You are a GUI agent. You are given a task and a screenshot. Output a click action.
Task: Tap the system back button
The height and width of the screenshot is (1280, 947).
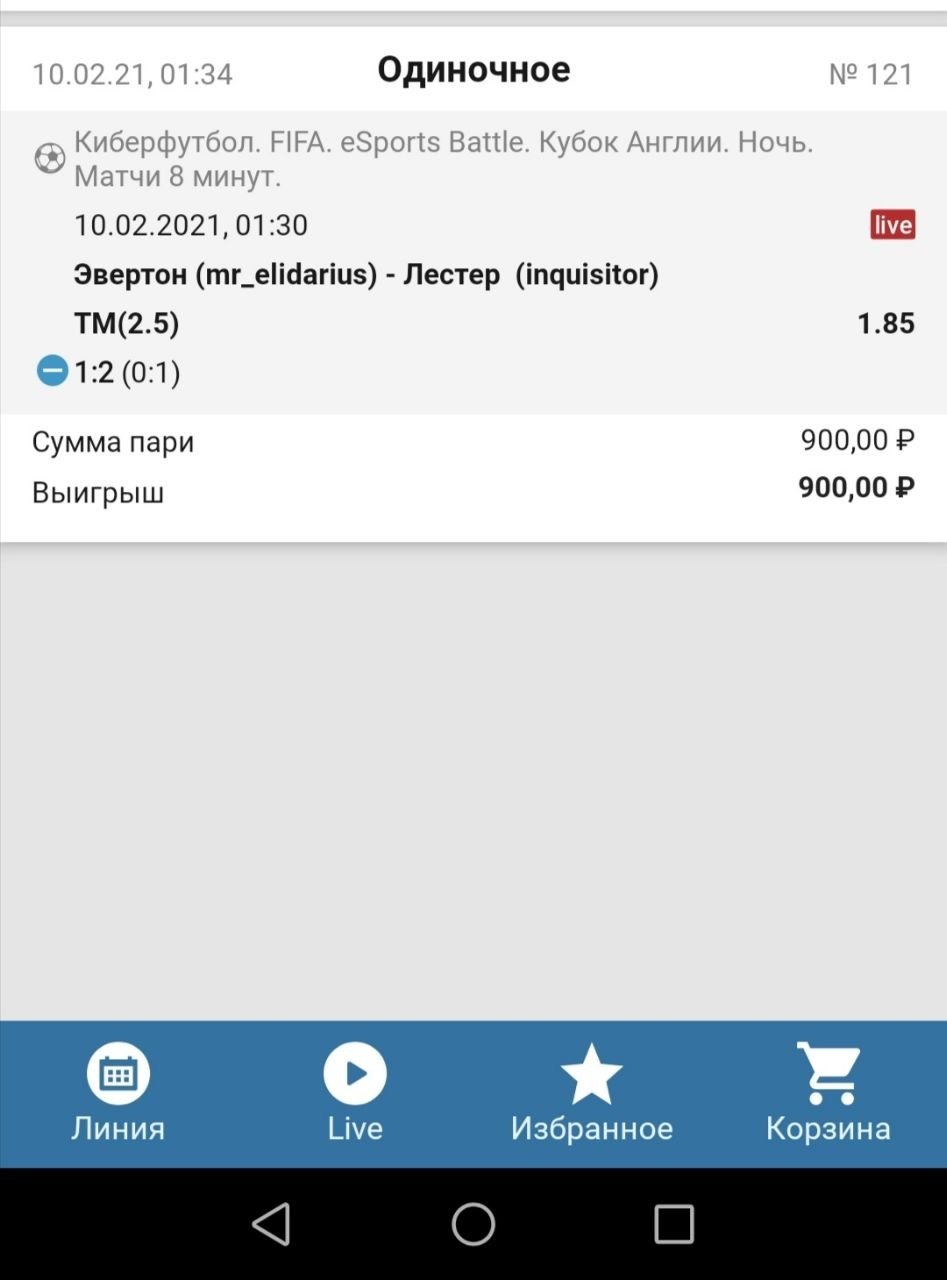click(x=271, y=1223)
